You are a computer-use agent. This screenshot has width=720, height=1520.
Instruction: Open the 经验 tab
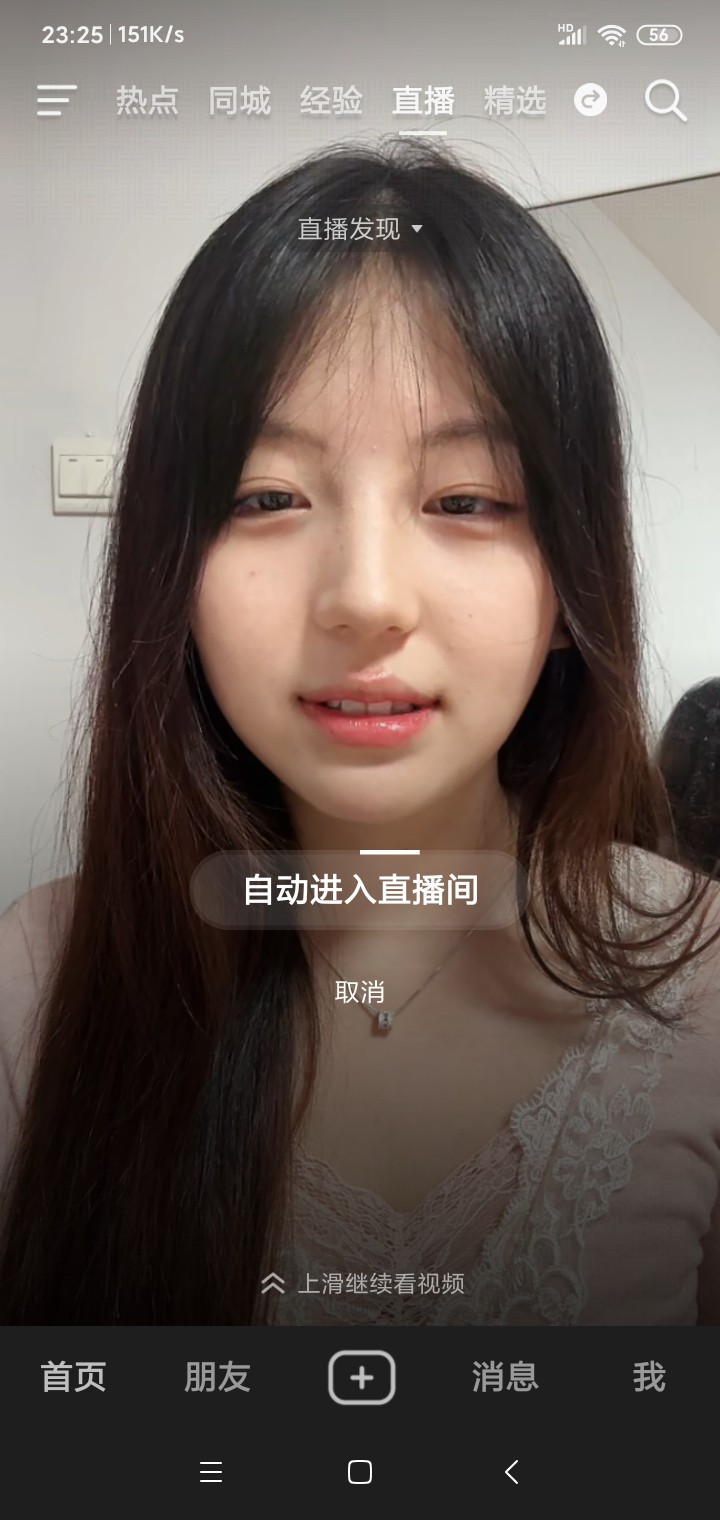(331, 100)
